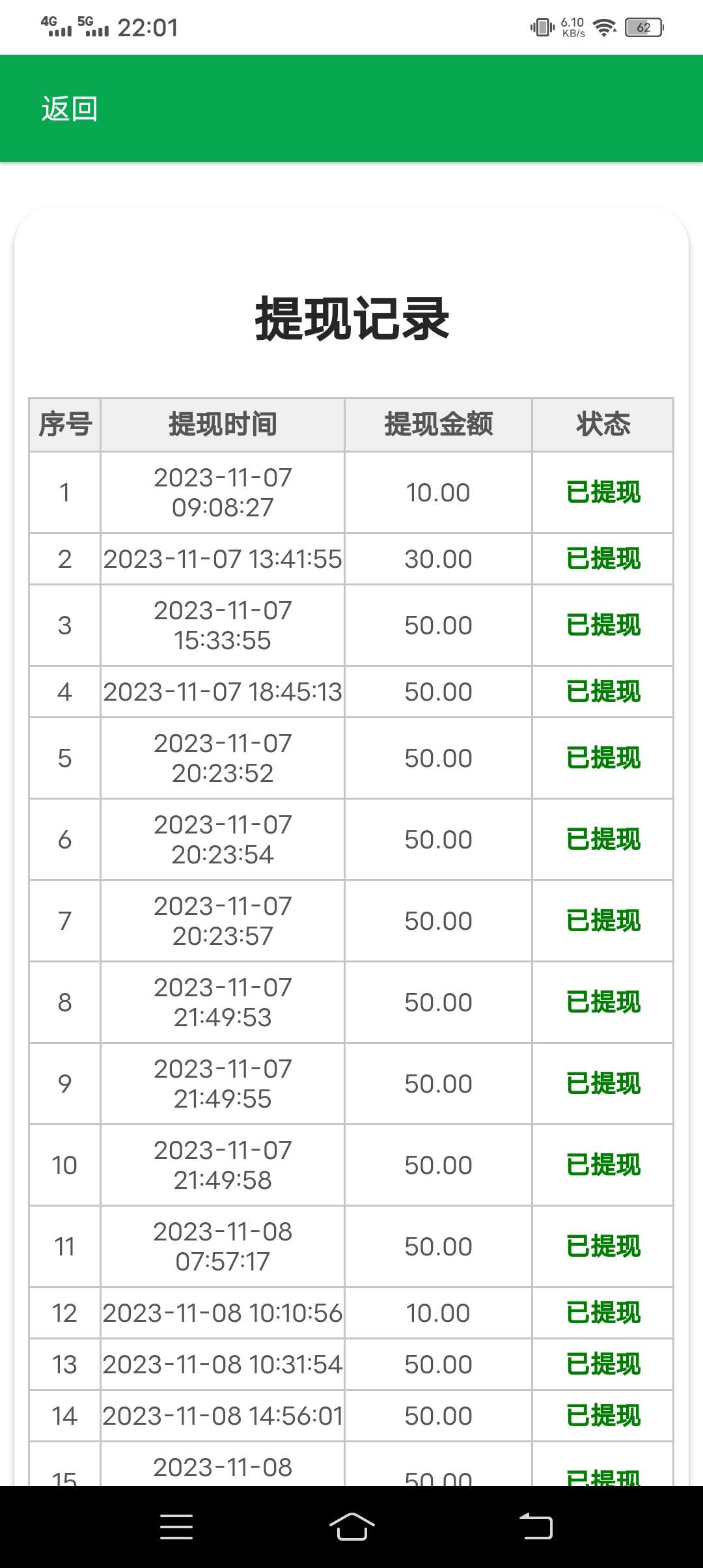Tap the system back arrow

coord(536,1526)
